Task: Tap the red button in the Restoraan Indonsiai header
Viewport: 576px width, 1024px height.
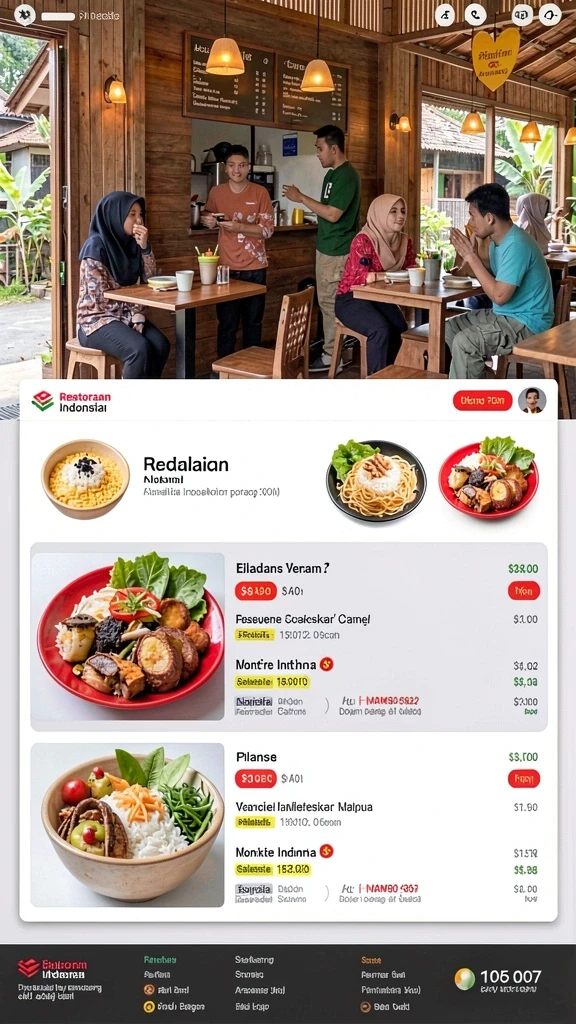Action: pyautogui.click(x=482, y=400)
